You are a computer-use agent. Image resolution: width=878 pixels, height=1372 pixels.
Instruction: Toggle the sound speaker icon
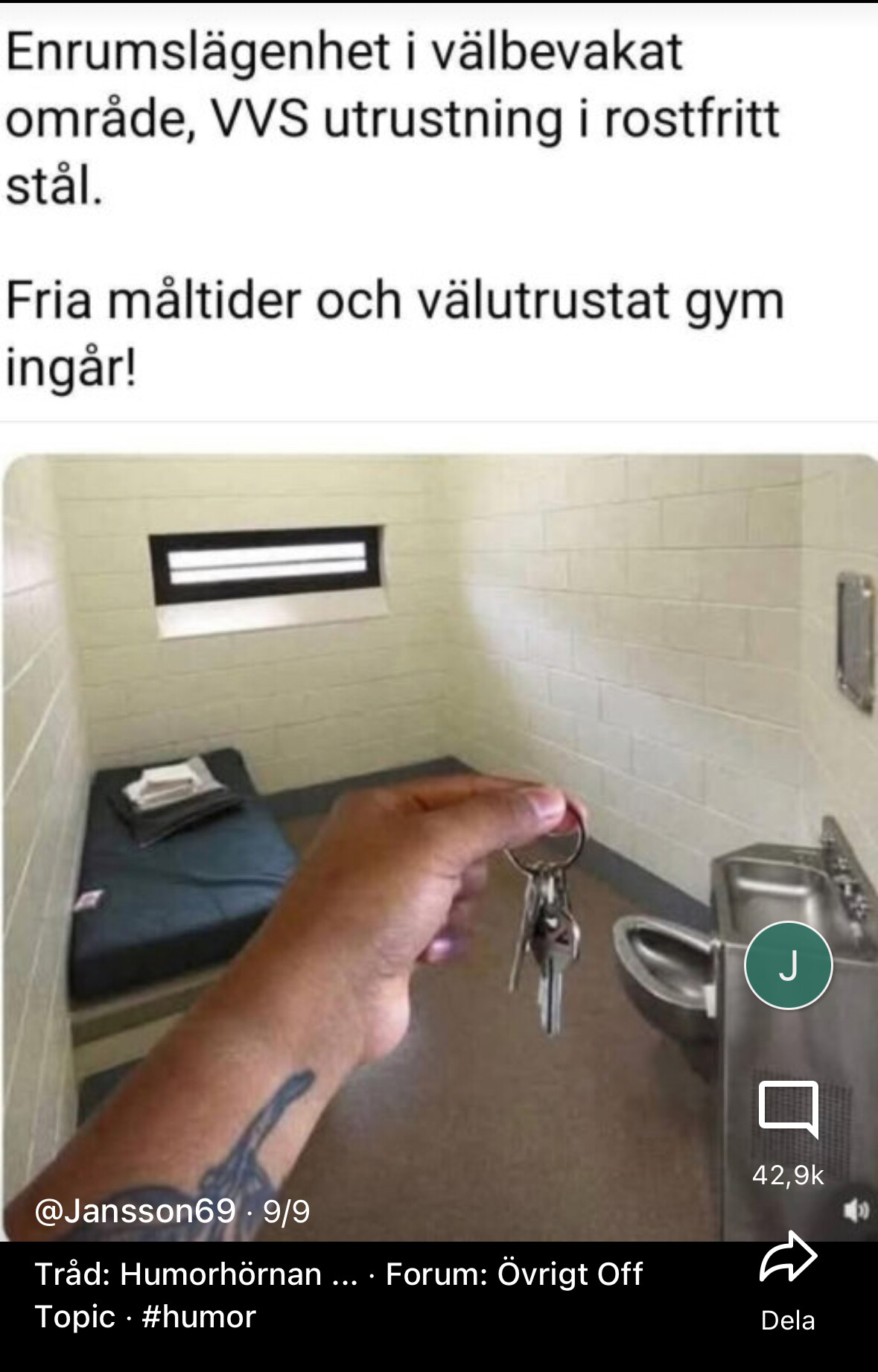tap(856, 1211)
